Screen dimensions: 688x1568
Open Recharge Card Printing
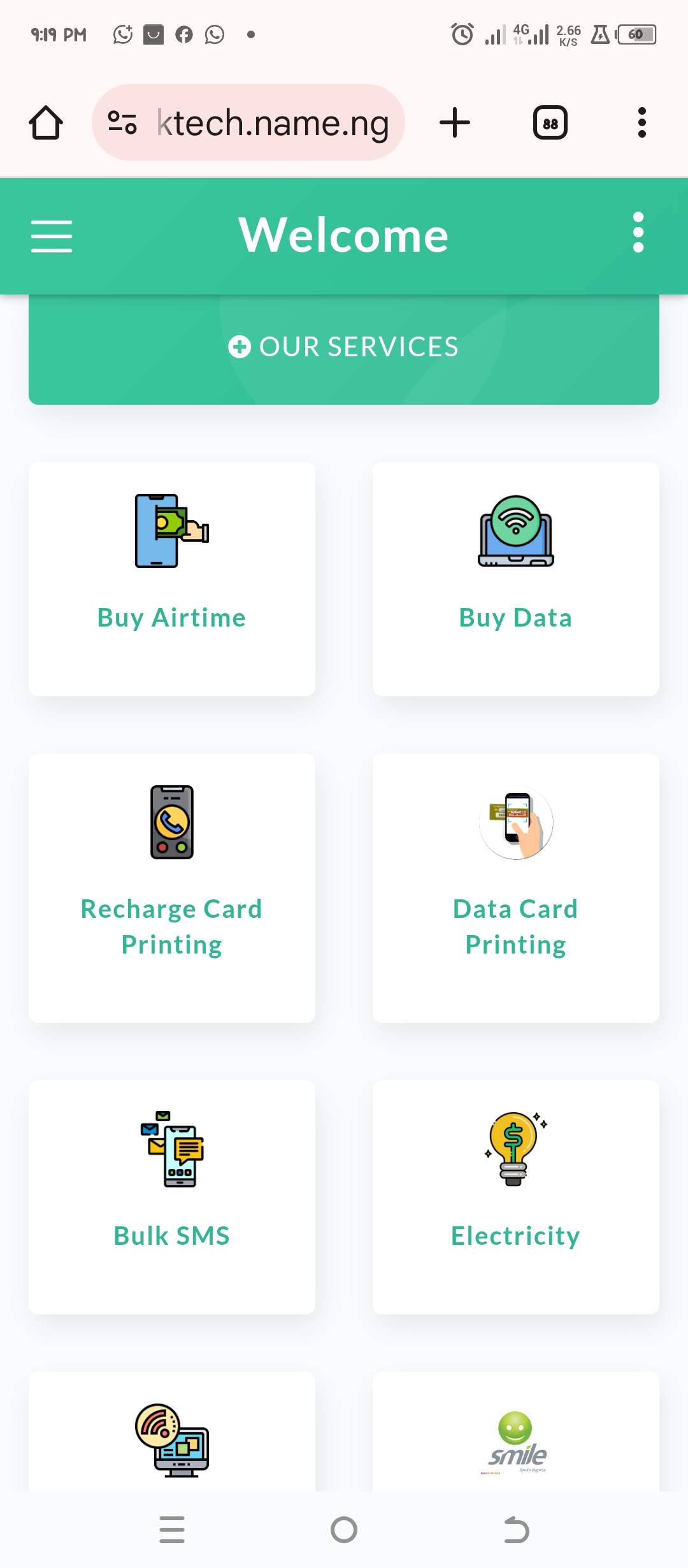coord(172,887)
